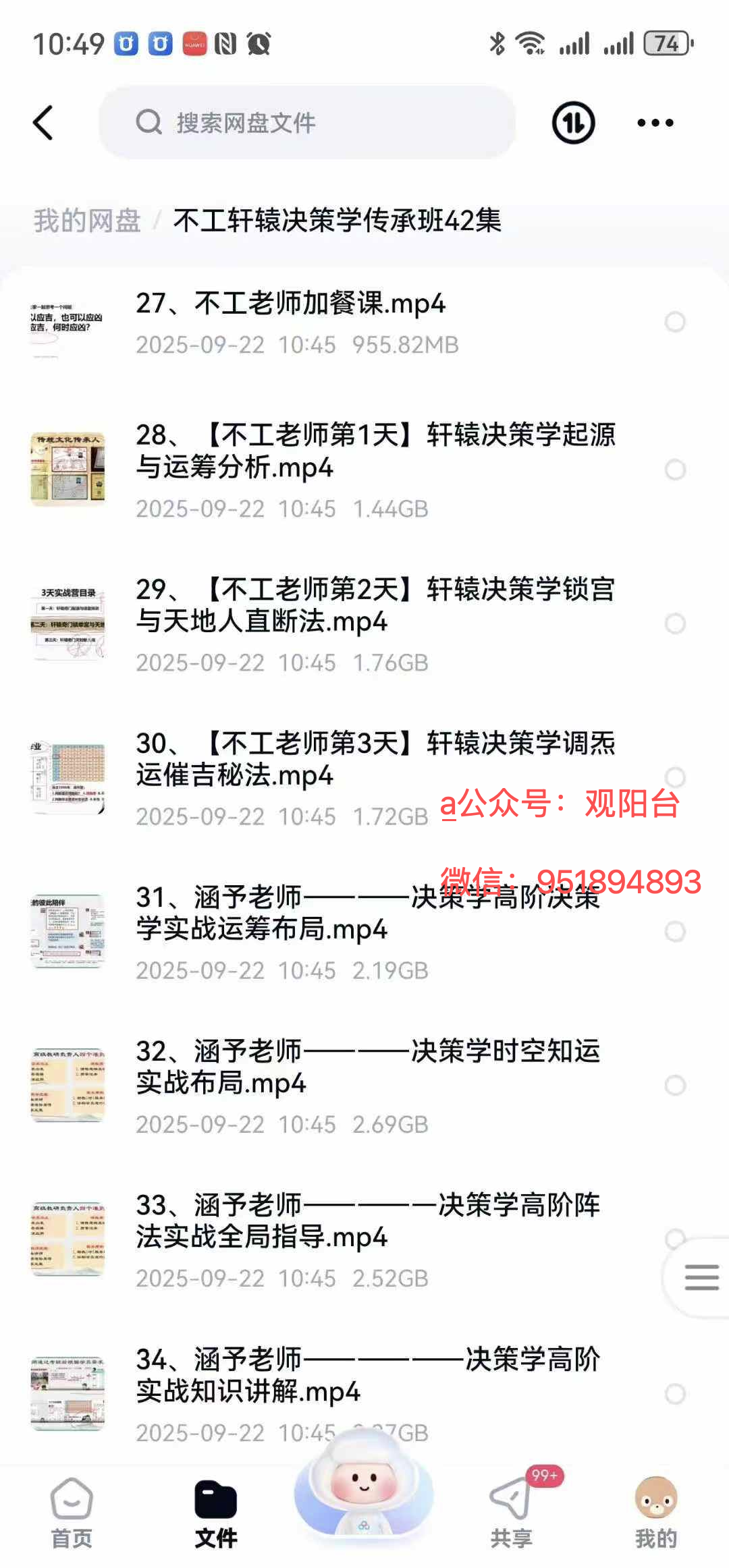729x1568 pixels.
Task: Select the checkbox for file 28
Action: point(675,470)
